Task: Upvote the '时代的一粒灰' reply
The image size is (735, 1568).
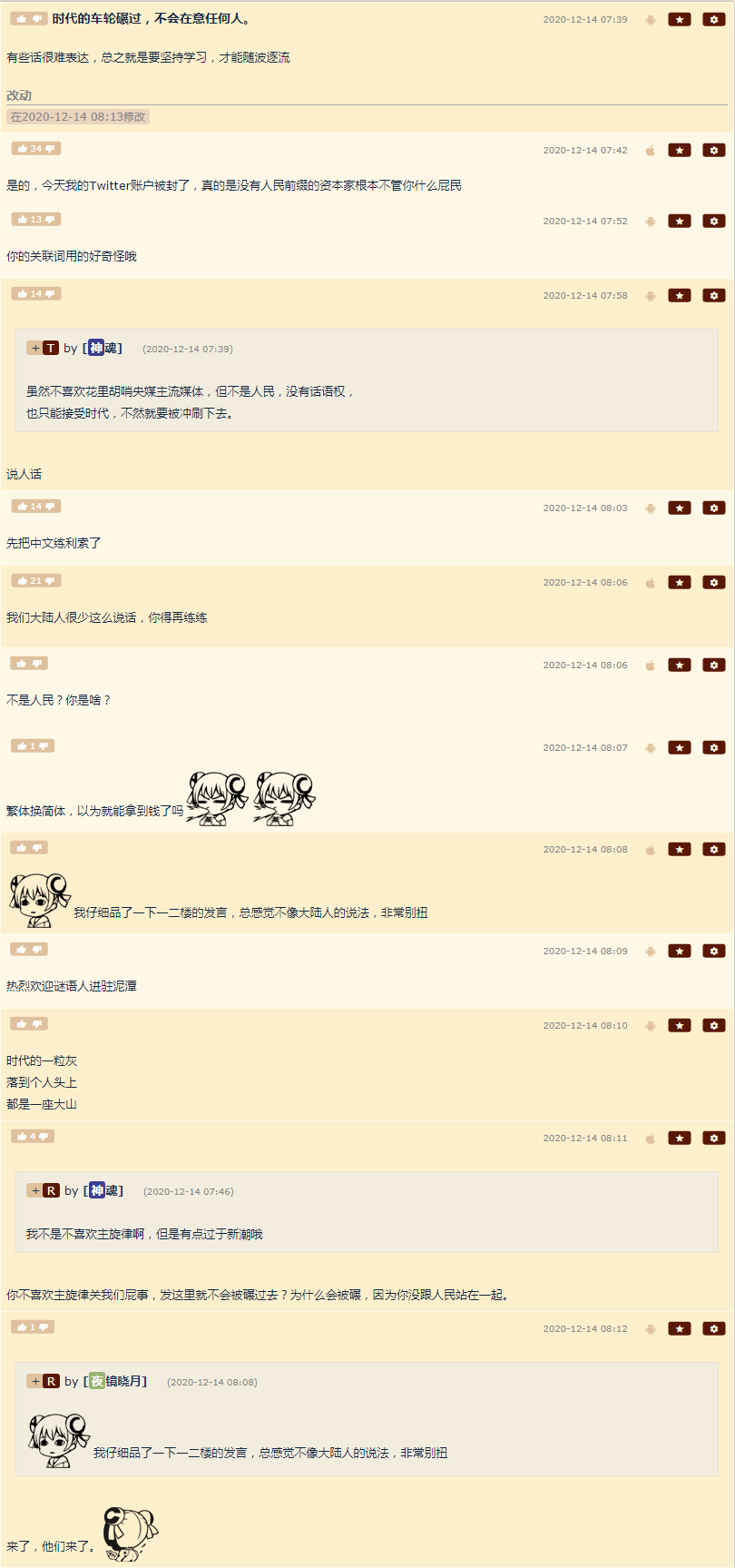Action: click(x=22, y=1023)
